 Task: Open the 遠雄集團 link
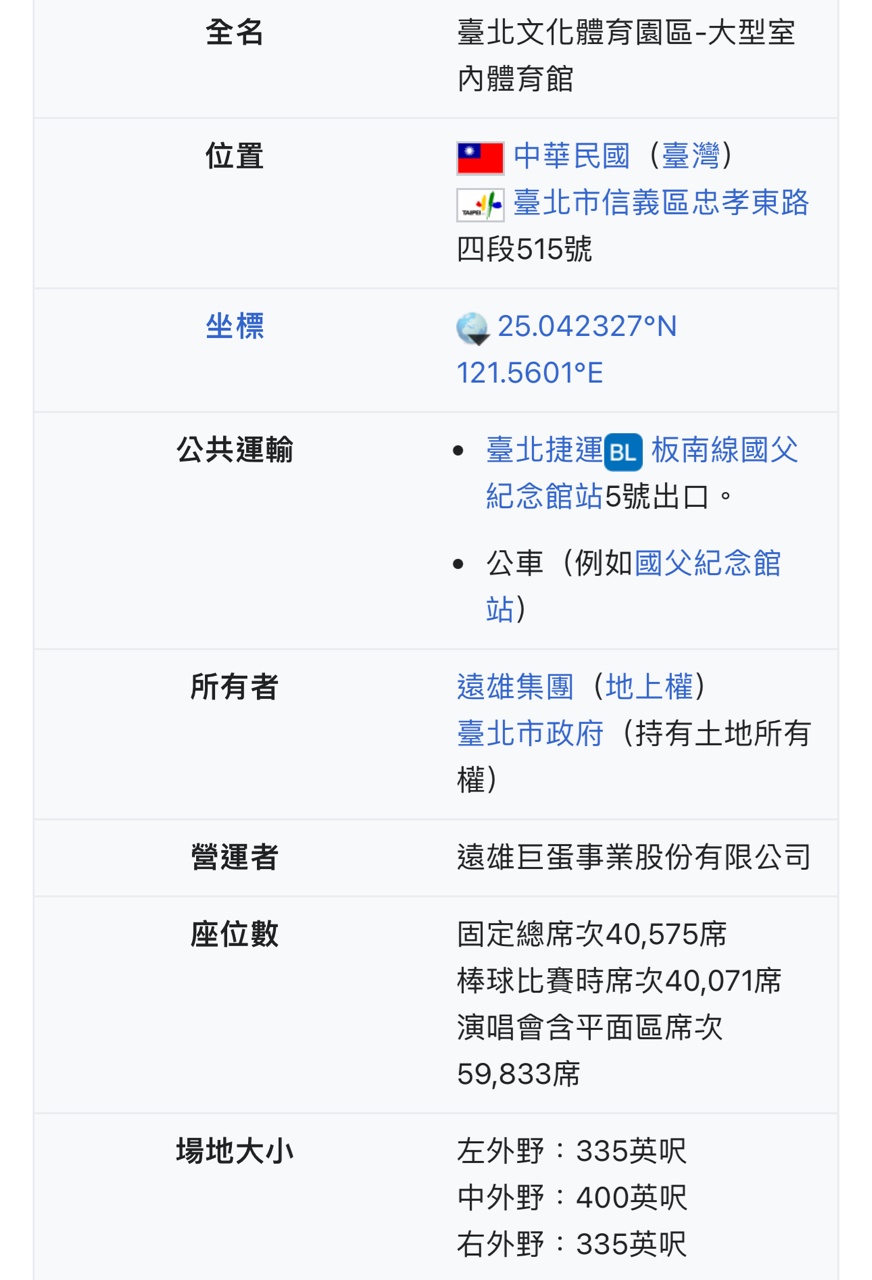coord(515,686)
